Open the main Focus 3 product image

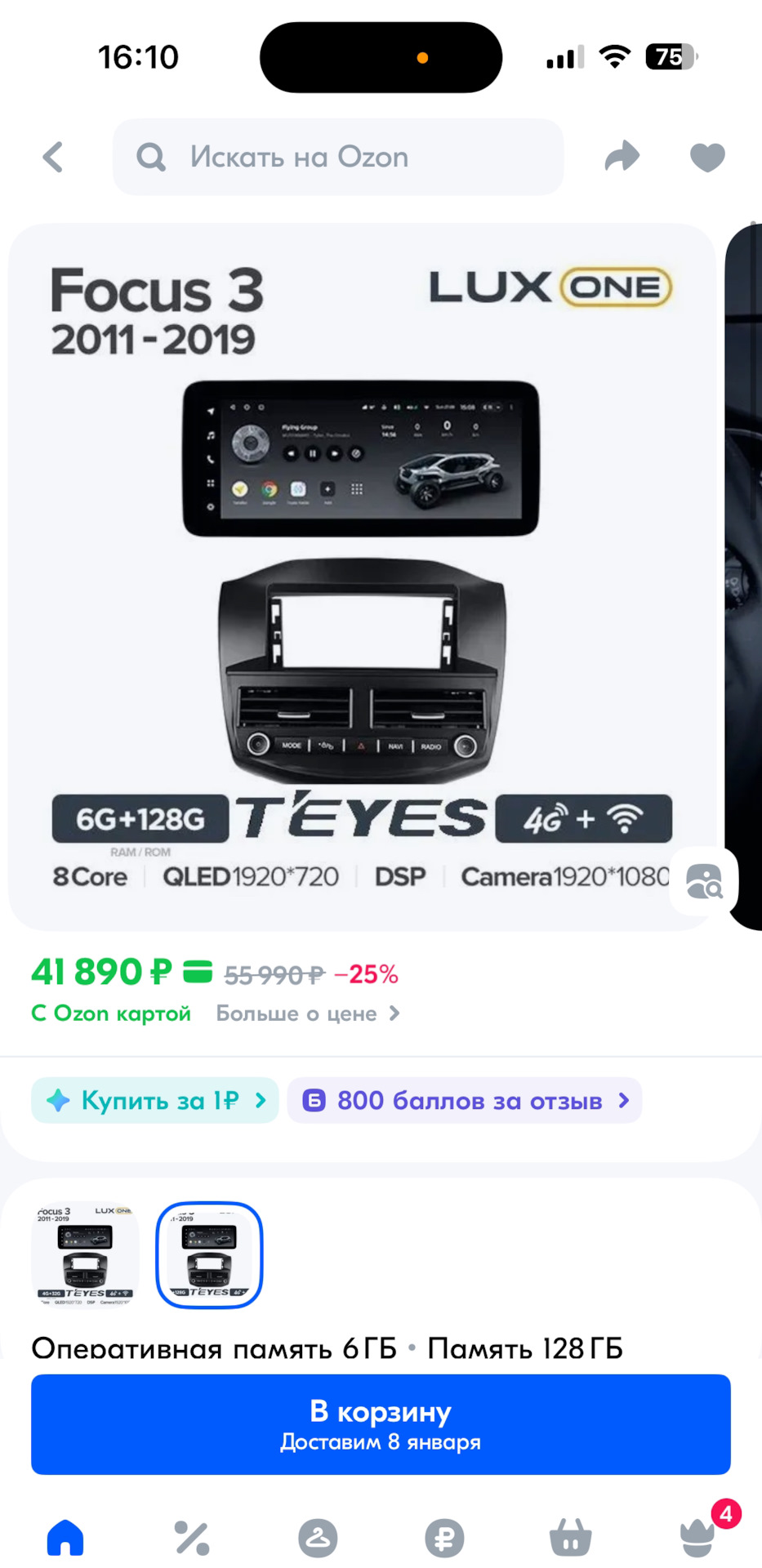[x=363, y=577]
